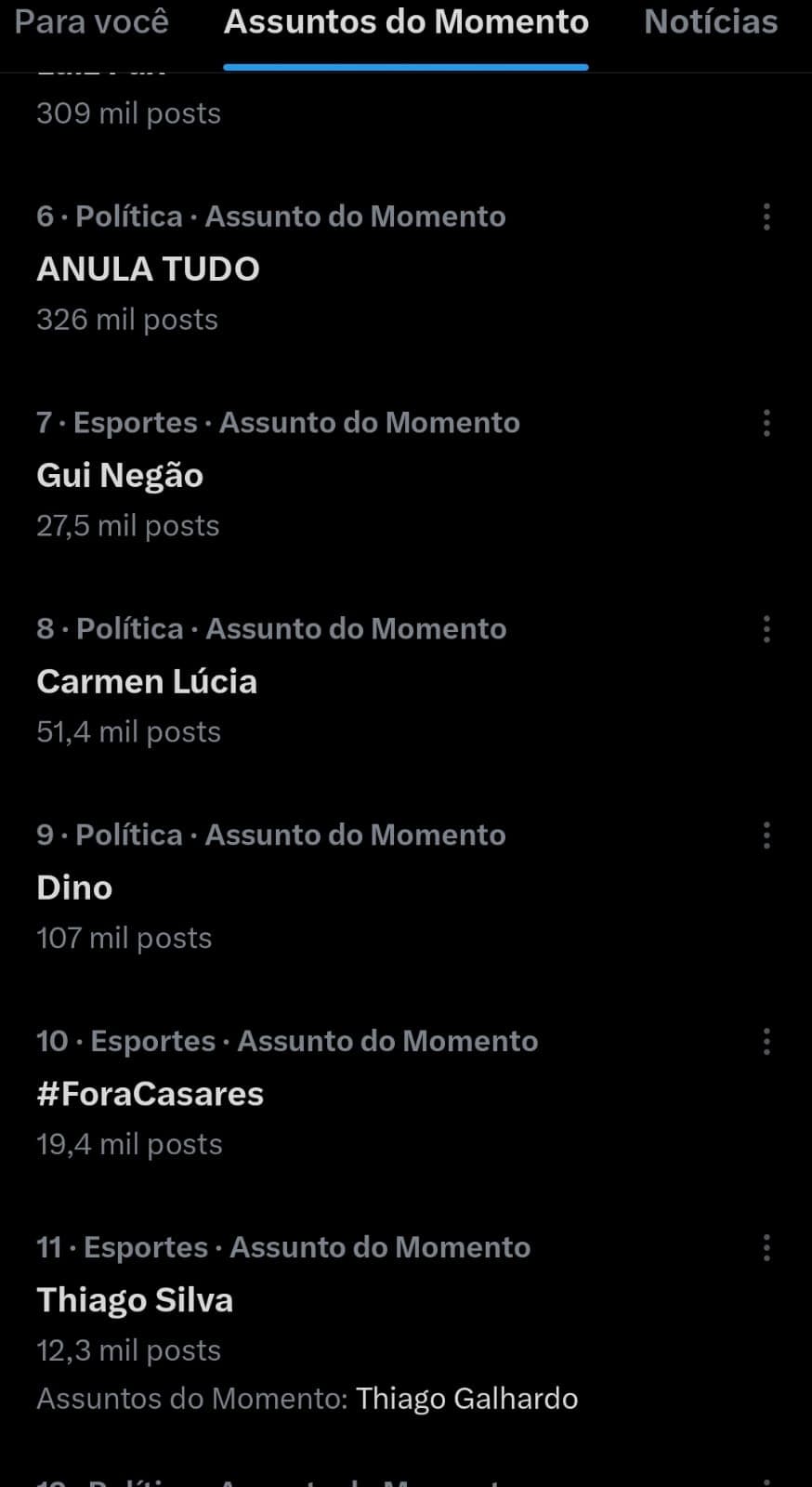
Task: Open the Thiago Silva trending topic
Action: 135,1300
